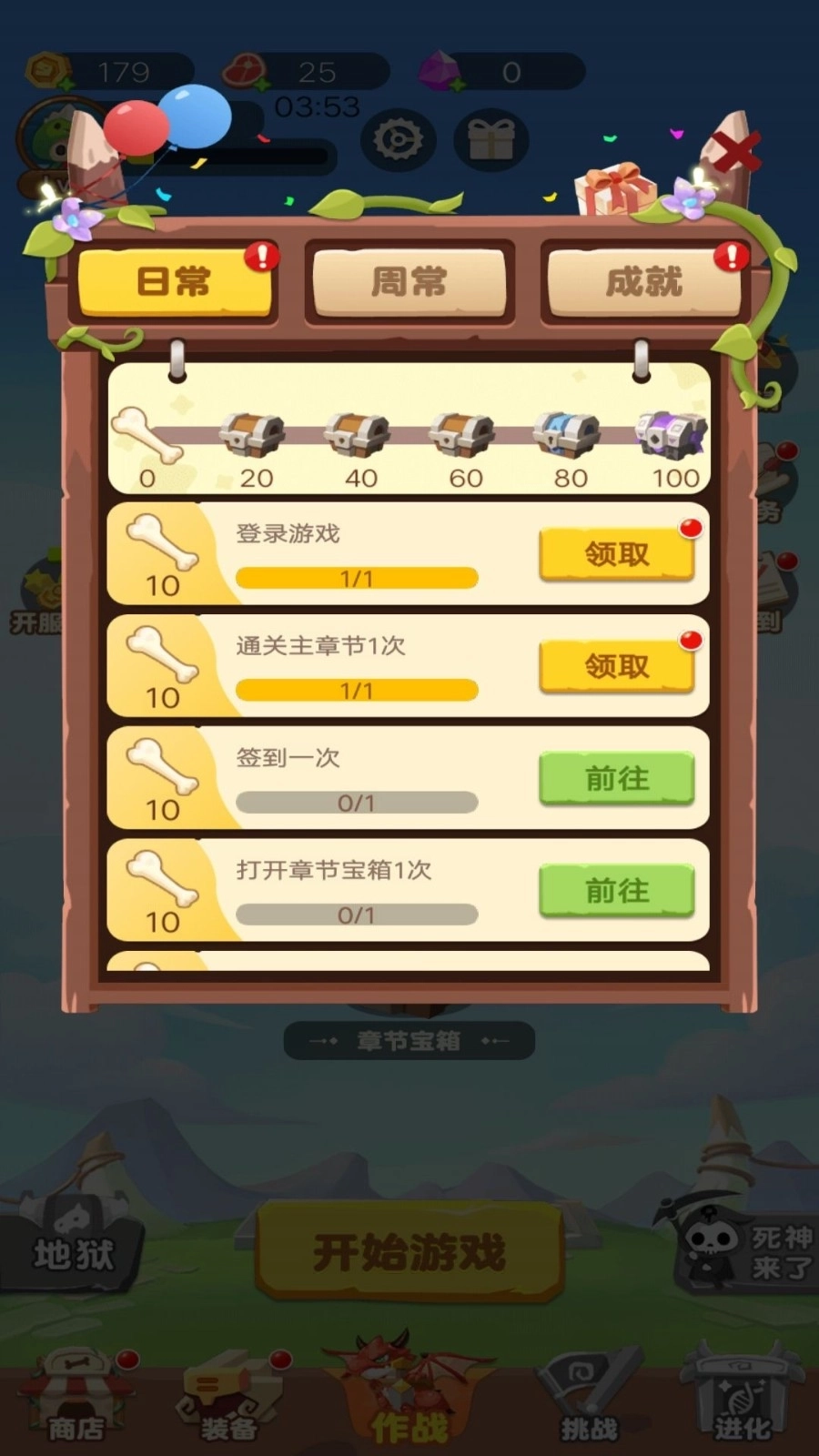This screenshot has height=1456, width=819.
Task: Open the 40-point treasure chest
Action: coord(359,435)
